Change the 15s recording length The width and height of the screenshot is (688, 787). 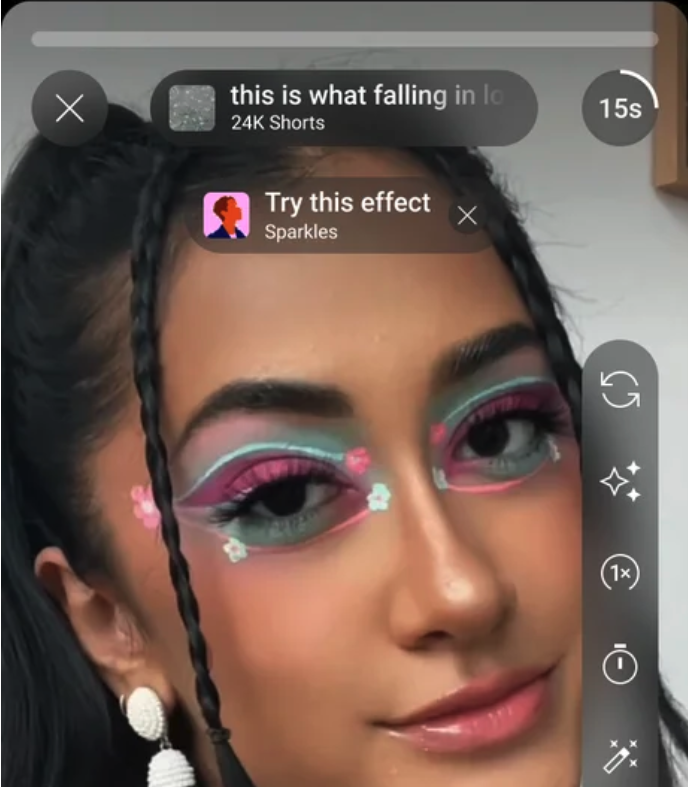[619, 108]
